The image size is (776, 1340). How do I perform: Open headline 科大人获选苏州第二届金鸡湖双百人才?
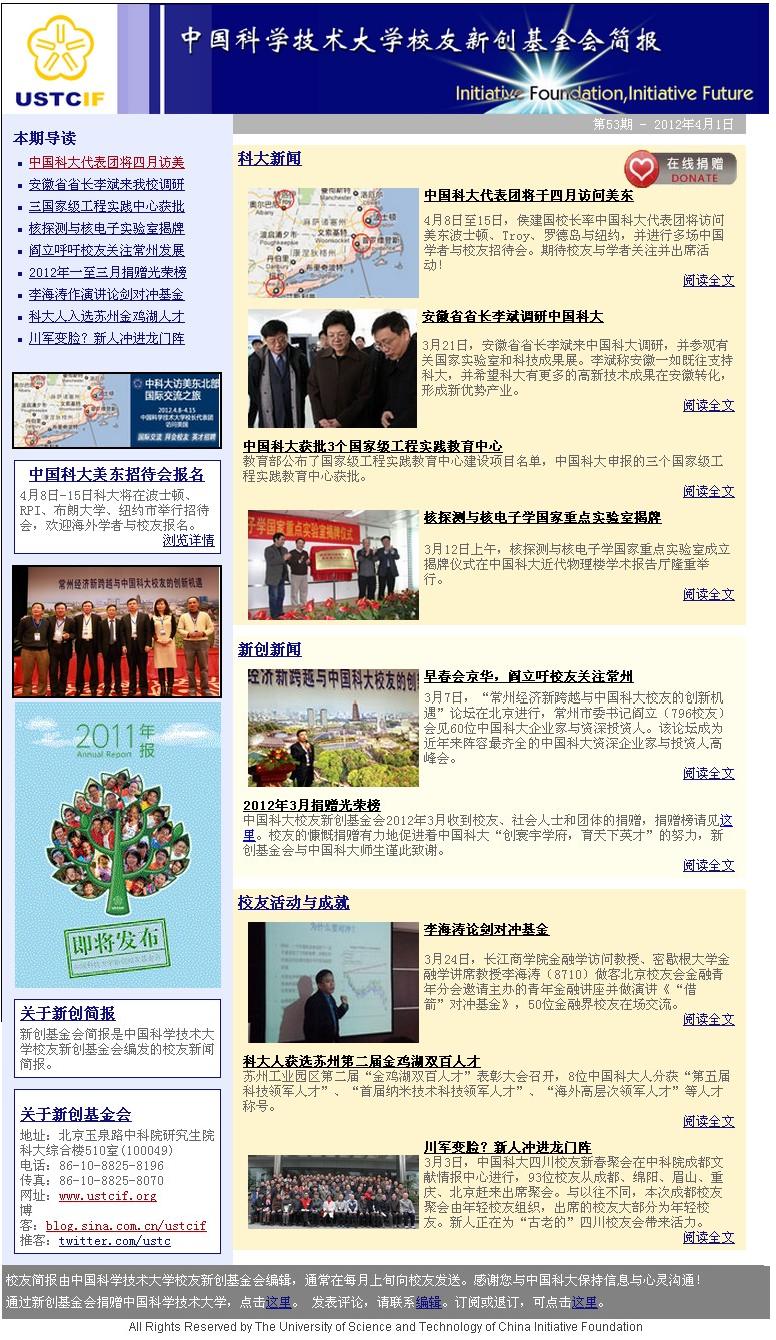click(x=361, y=1061)
